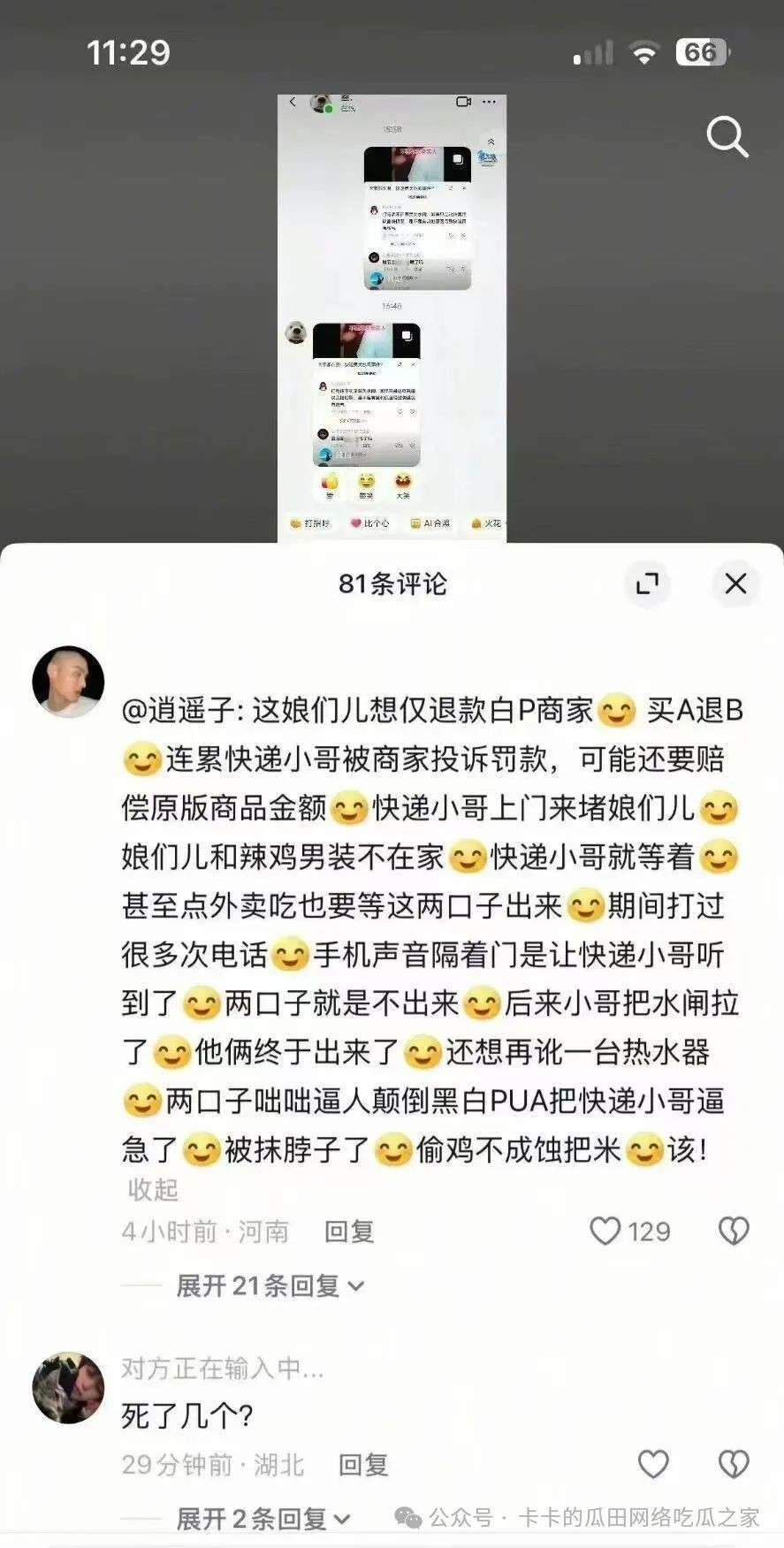The height and width of the screenshot is (1548, 784).
Task: Expand 2 replies under 死了几个 comment
Action: [263, 1519]
